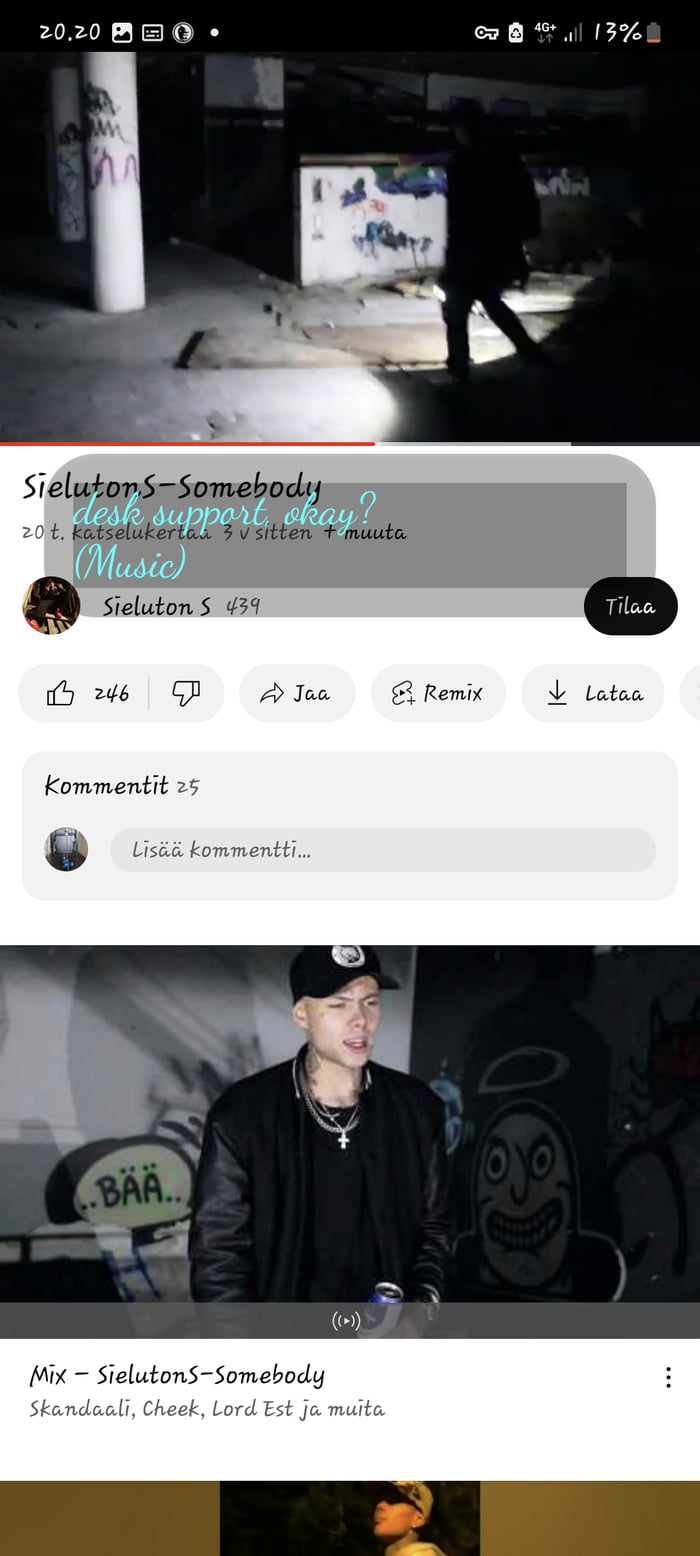
Task: Open the Mix overflow menu
Action: pos(668,1378)
